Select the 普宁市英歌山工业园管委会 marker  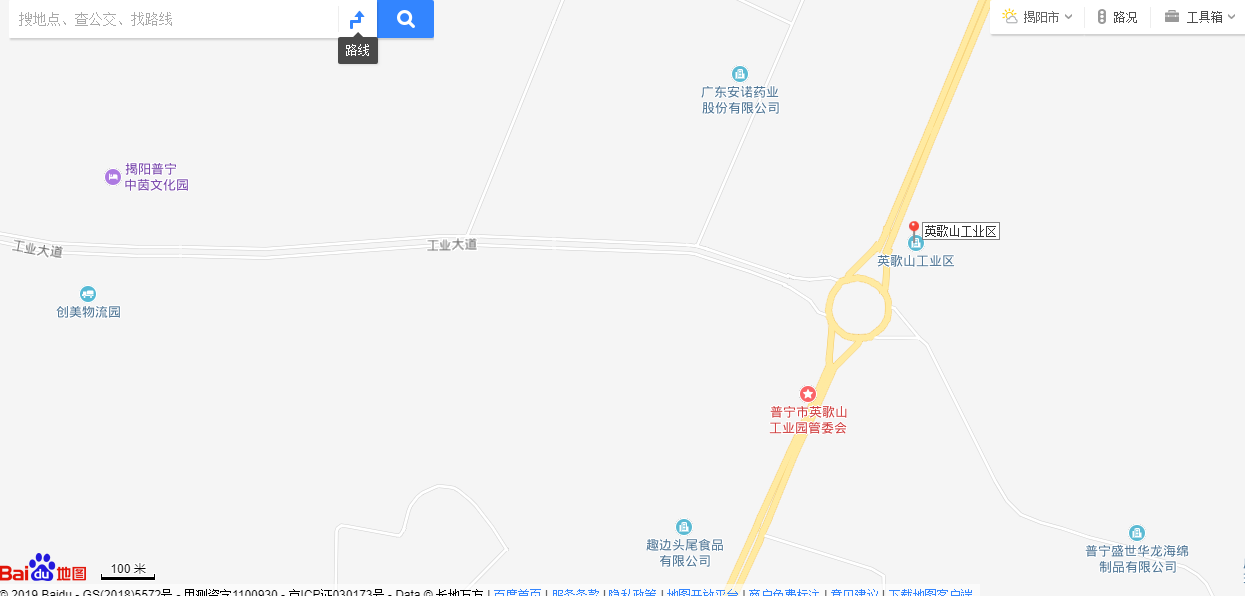pyautogui.click(x=808, y=394)
